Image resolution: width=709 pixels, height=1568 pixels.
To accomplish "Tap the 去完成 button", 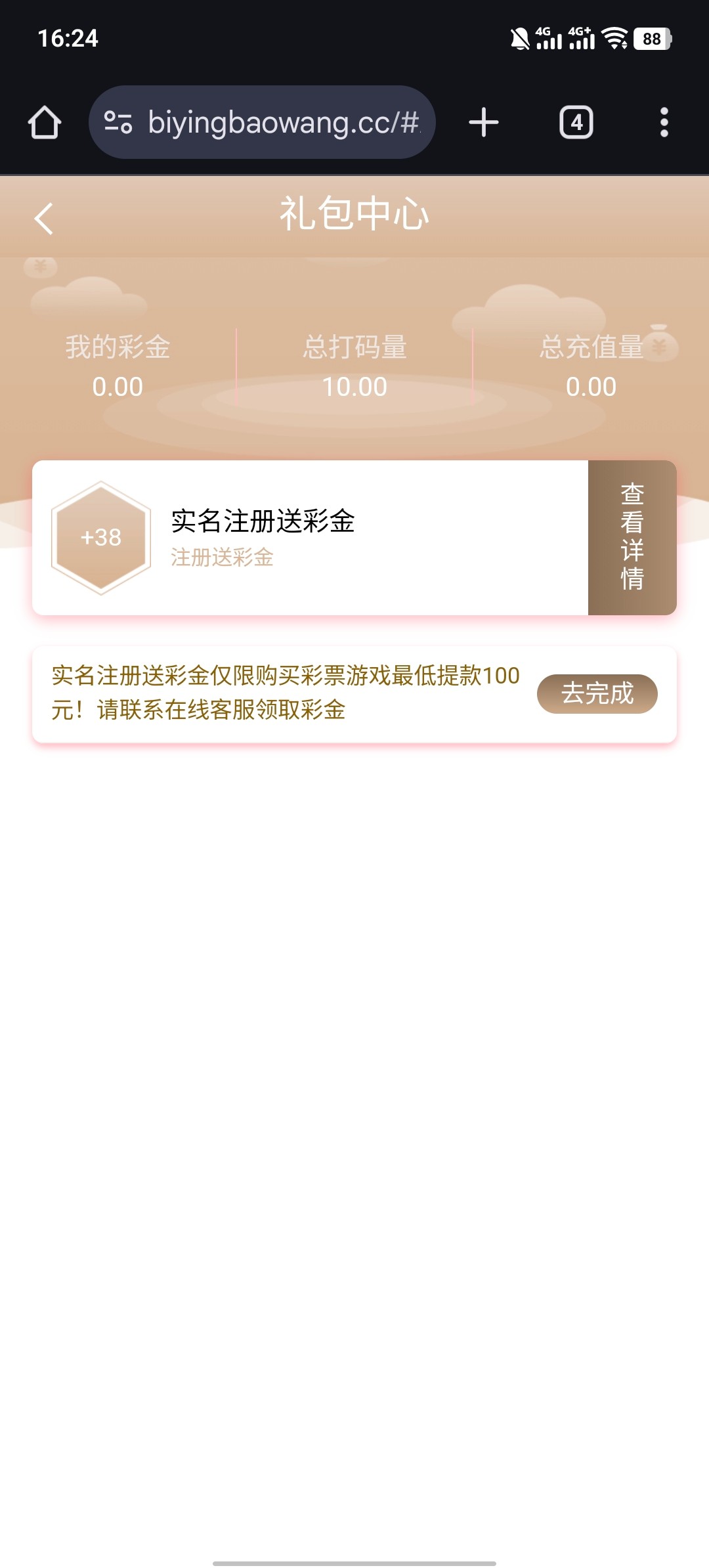I will [597, 693].
